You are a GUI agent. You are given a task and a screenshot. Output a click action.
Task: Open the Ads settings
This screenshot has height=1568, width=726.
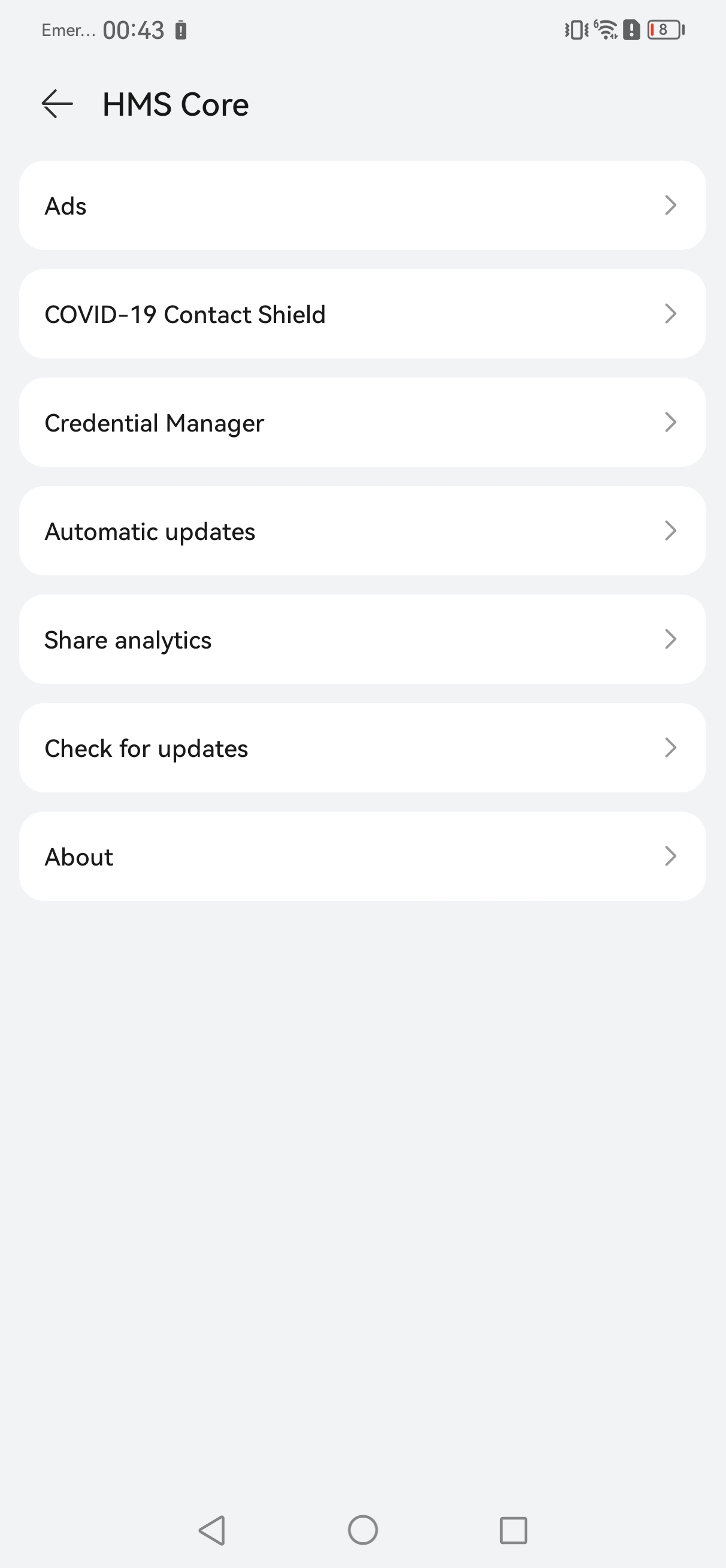point(362,206)
